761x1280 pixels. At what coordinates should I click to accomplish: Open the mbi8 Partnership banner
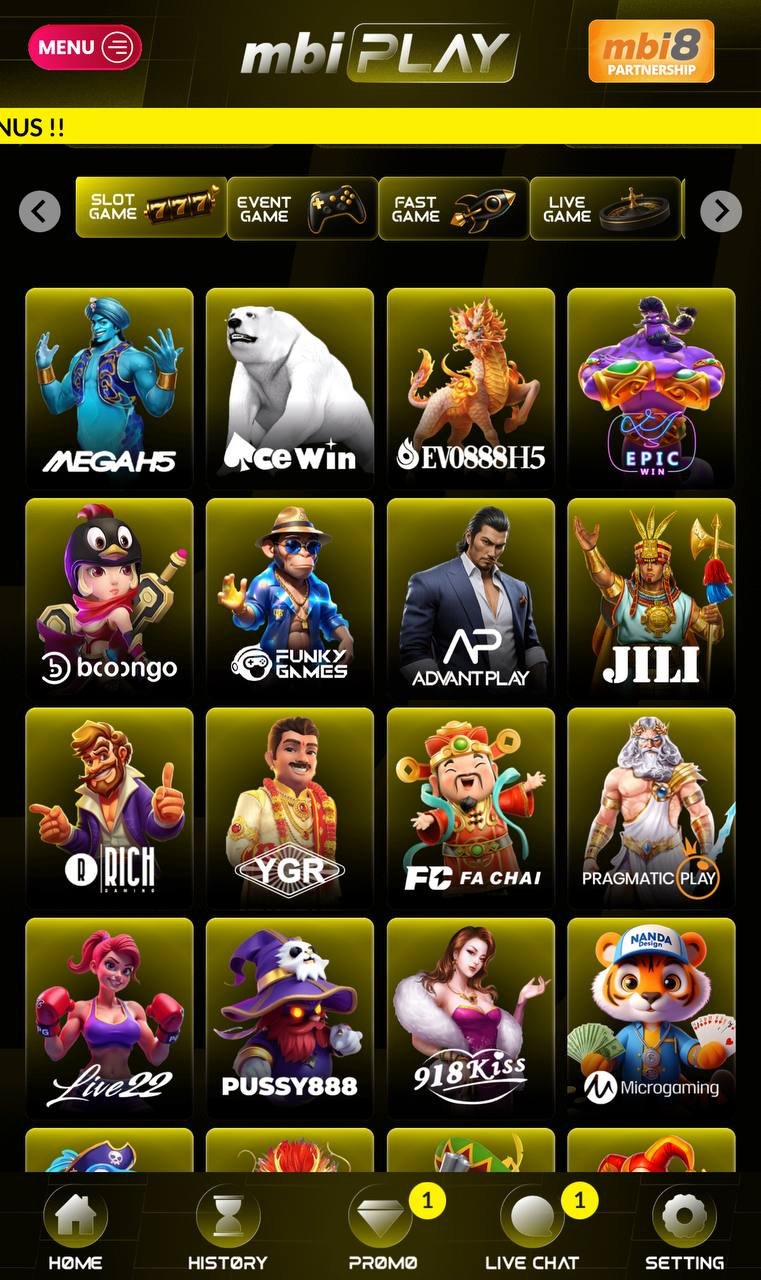pos(651,51)
